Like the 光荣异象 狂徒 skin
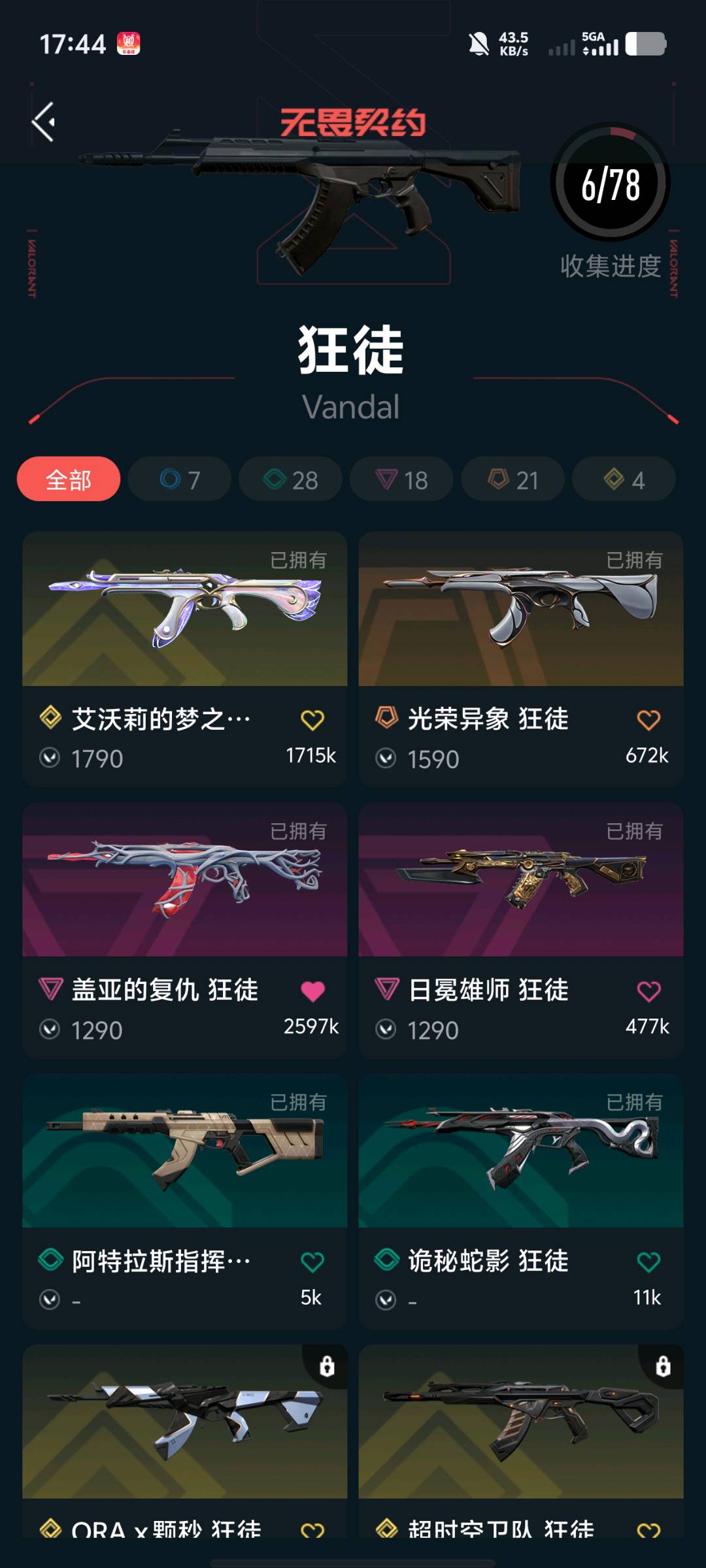 (648, 720)
